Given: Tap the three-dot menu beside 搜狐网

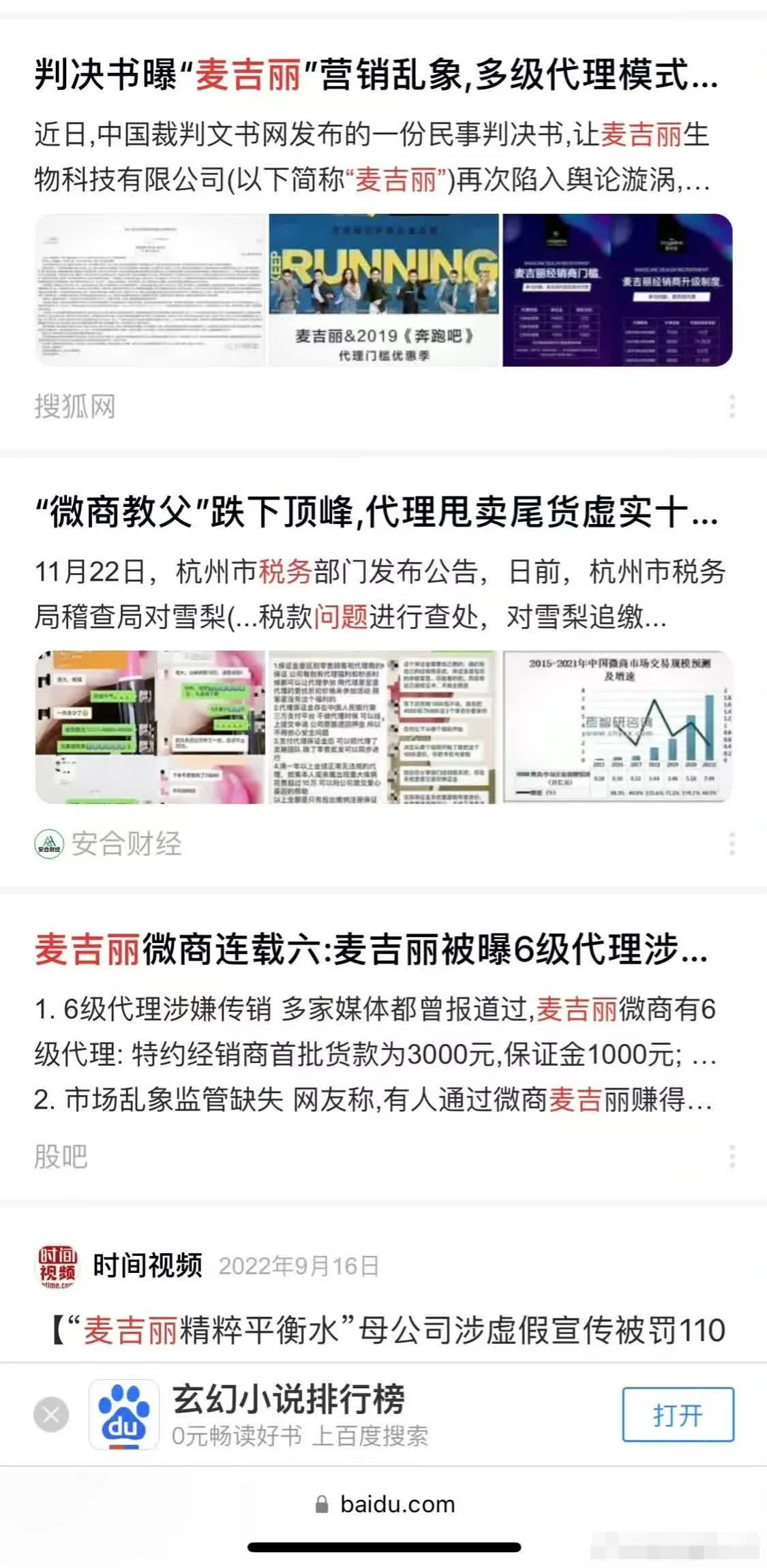Looking at the screenshot, I should pos(732,406).
